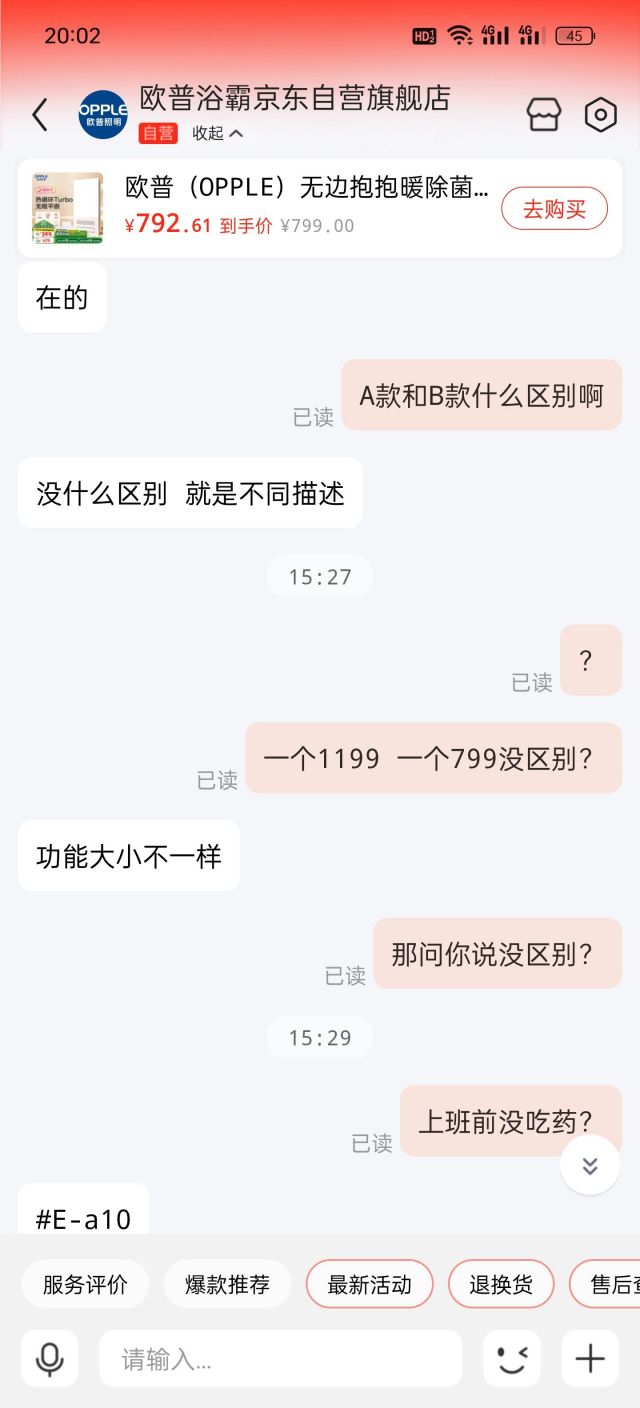Choose the 退换货 quick option
This screenshot has width=640, height=1408.
coord(501,1284)
